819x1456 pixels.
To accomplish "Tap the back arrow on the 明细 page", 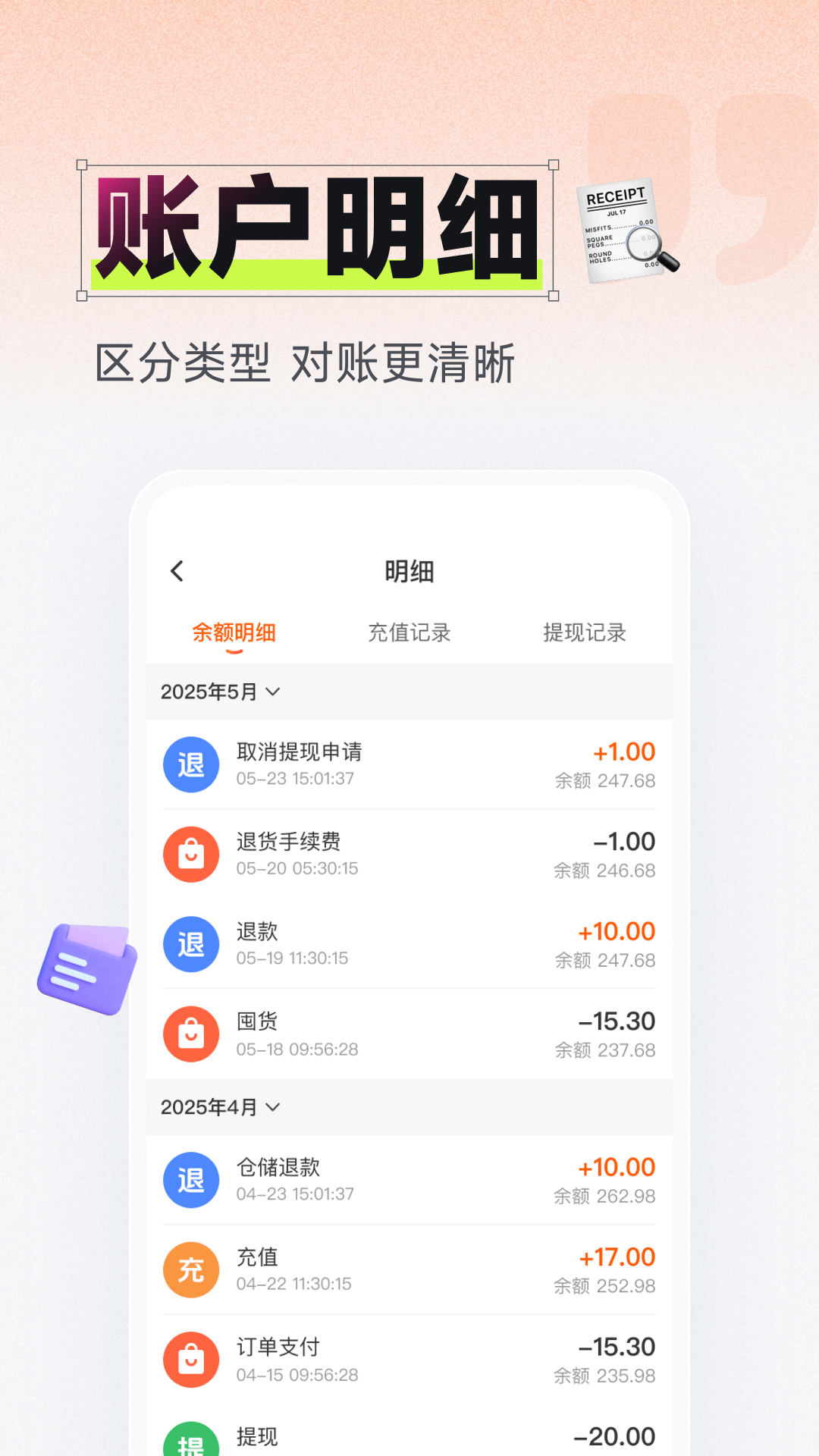I will (177, 570).
